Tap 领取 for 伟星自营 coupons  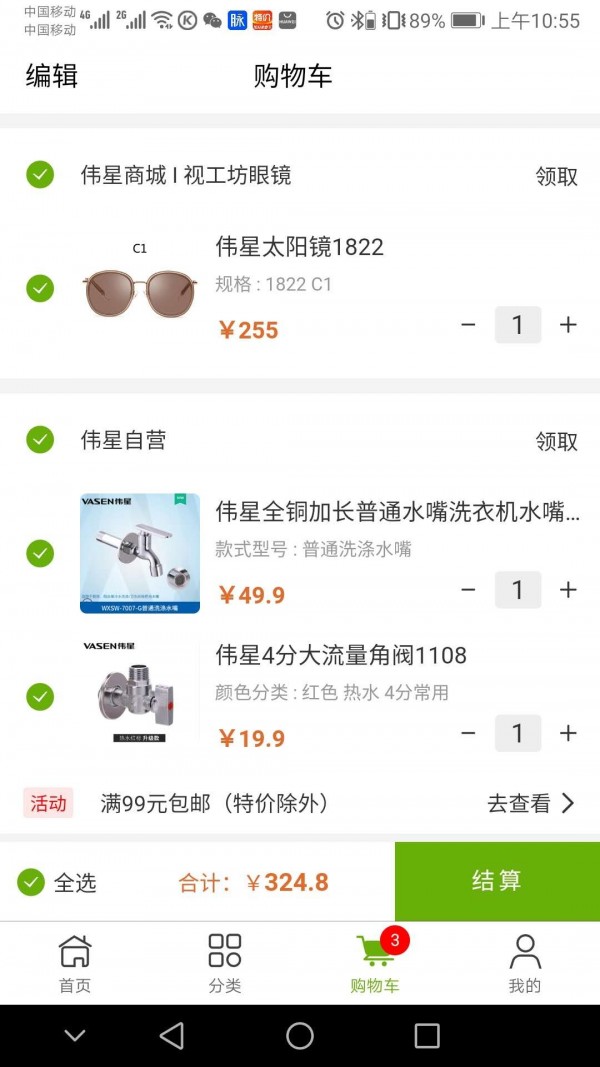pos(556,441)
